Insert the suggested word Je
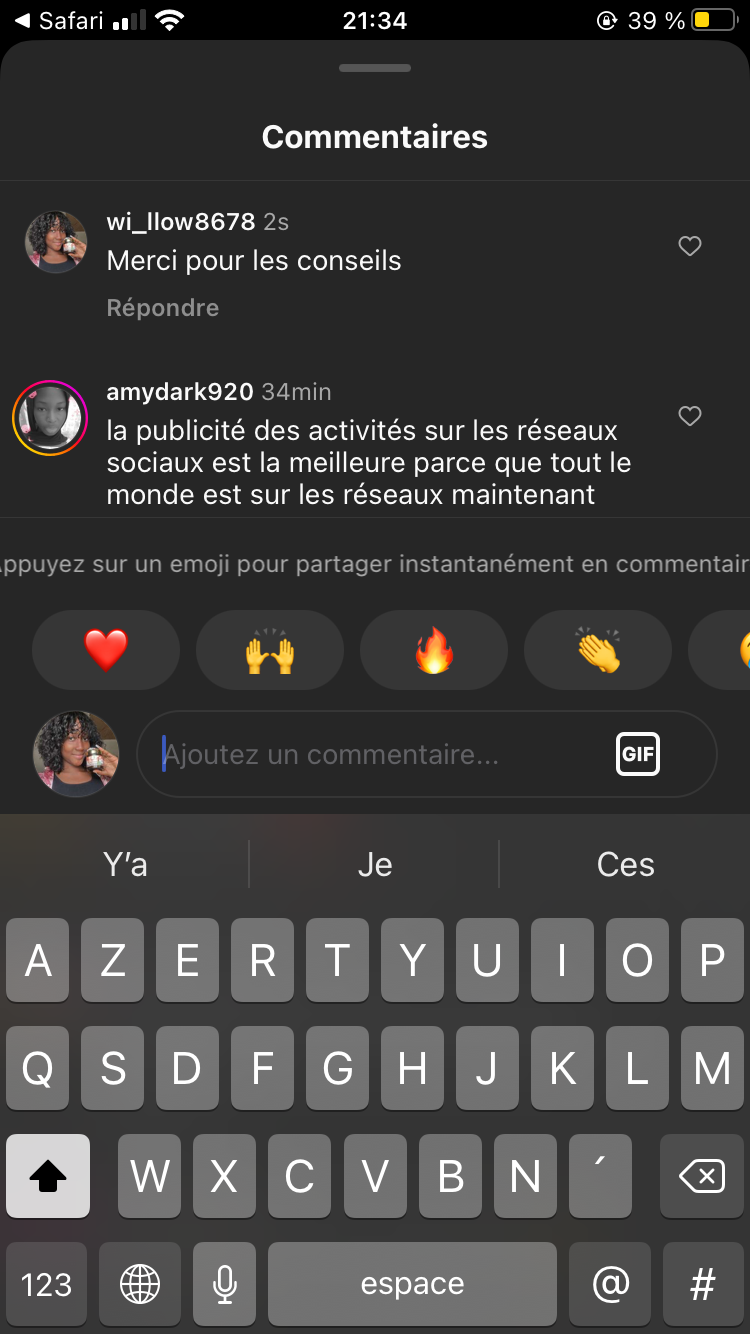750x1334 pixels. click(374, 865)
